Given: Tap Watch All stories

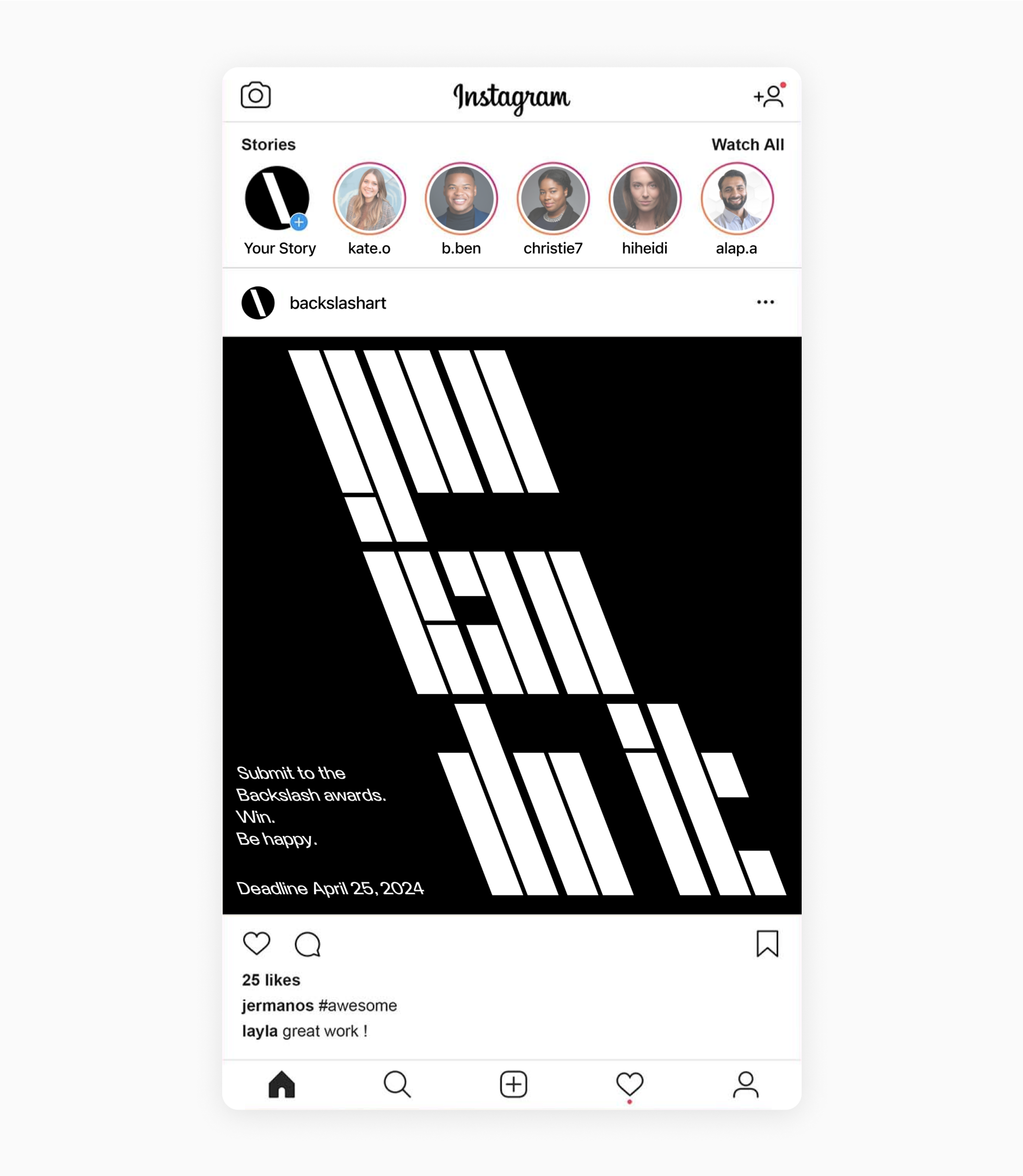Looking at the screenshot, I should 747,144.
